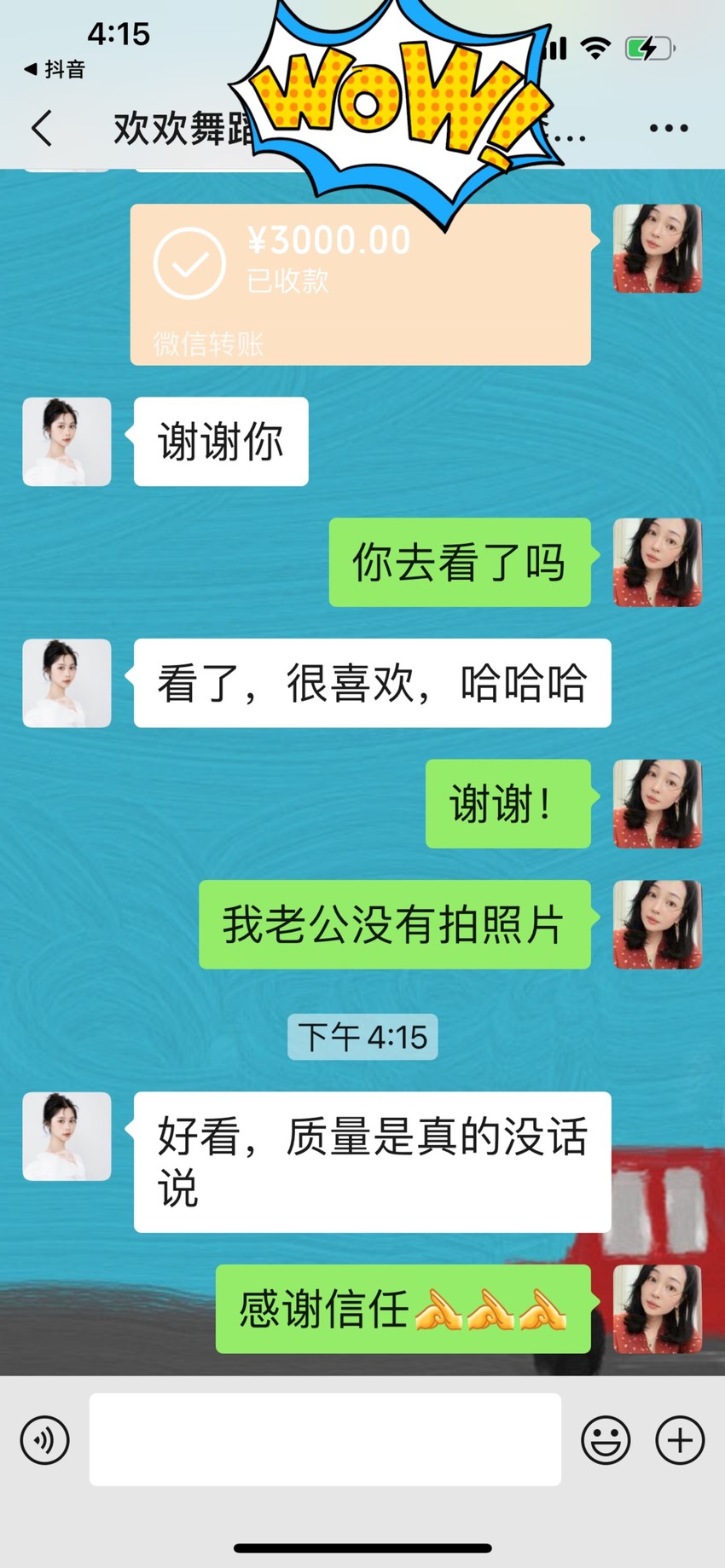
Task: Return to 抖音 via the status bar link
Action: (x=55, y=69)
